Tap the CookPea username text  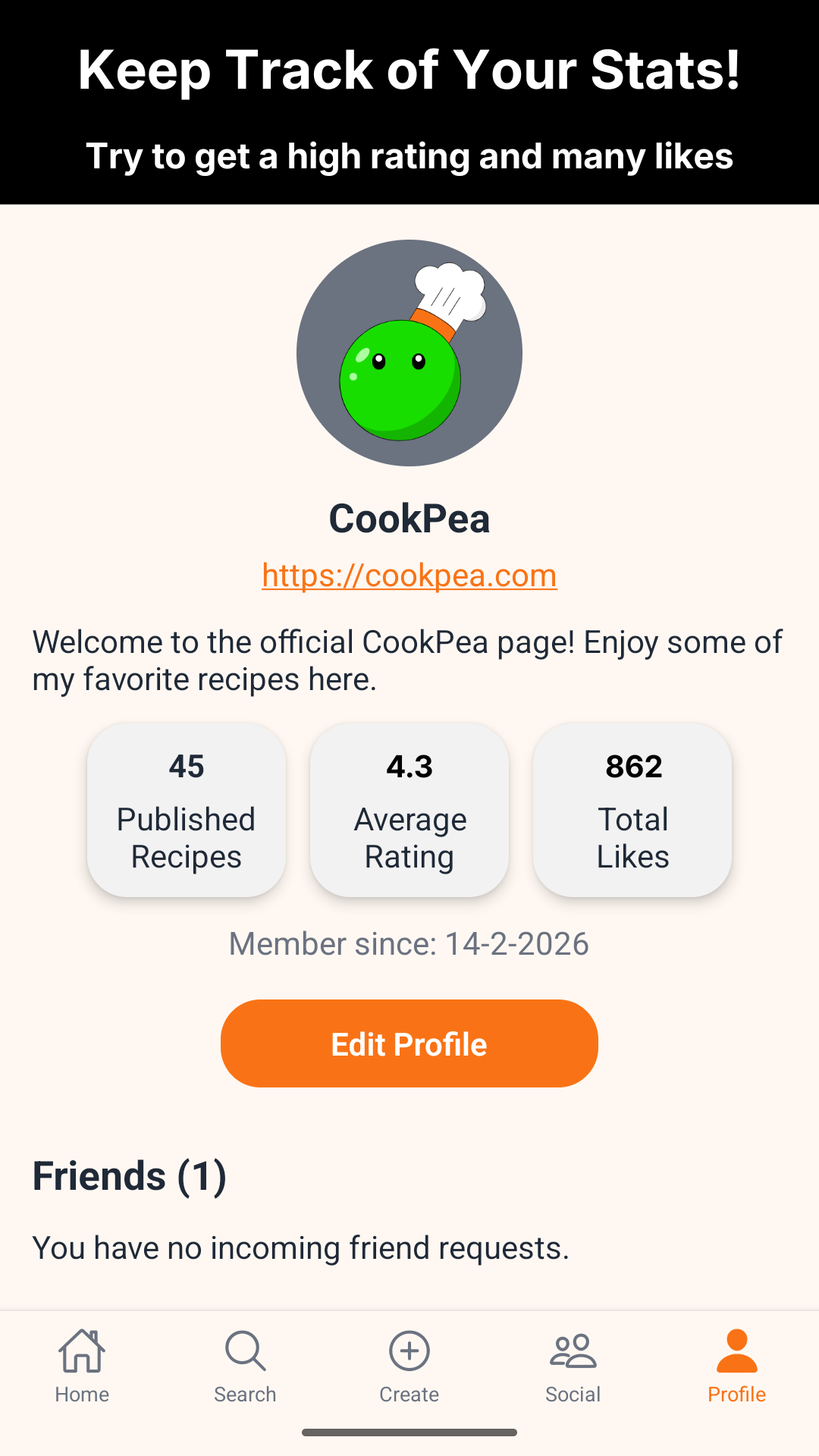coord(409,519)
